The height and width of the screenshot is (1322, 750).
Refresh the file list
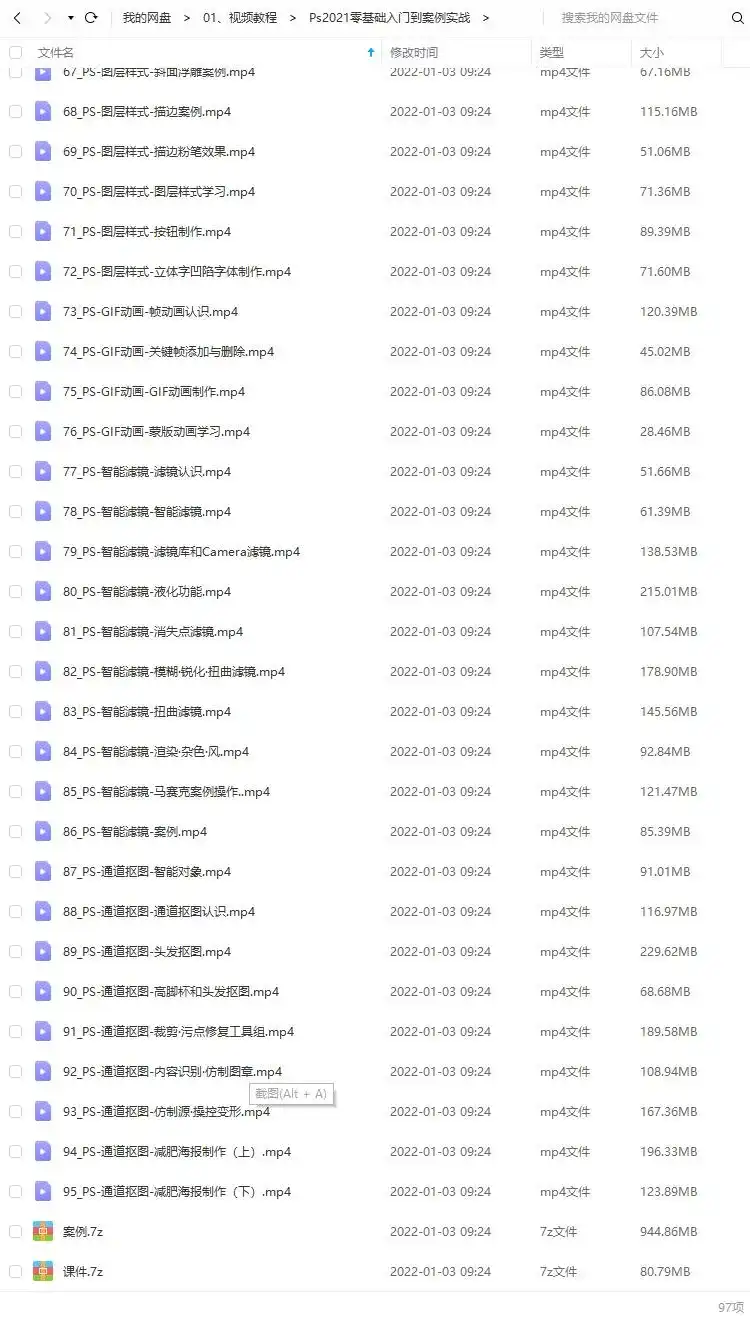pos(91,18)
